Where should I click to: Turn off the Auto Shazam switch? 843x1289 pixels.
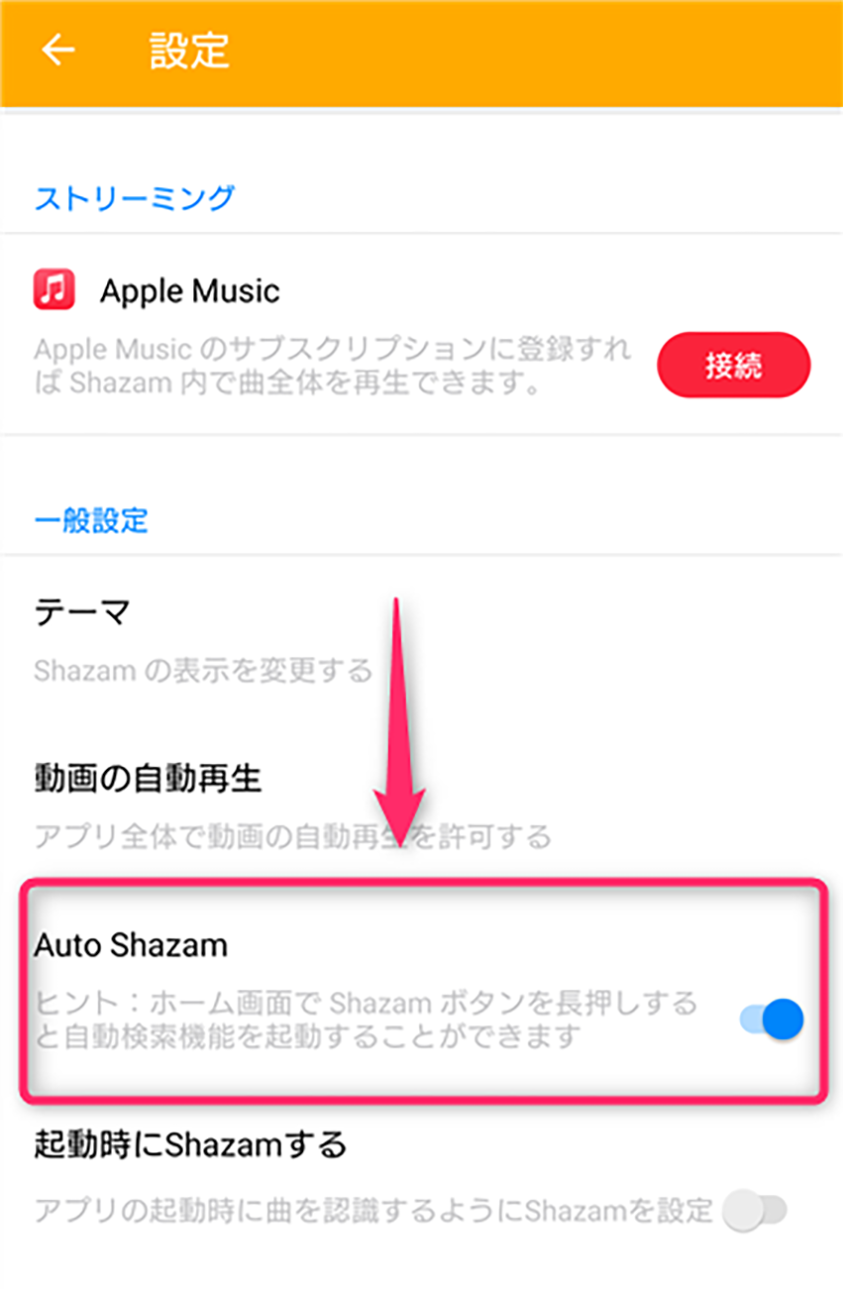pos(773,1020)
